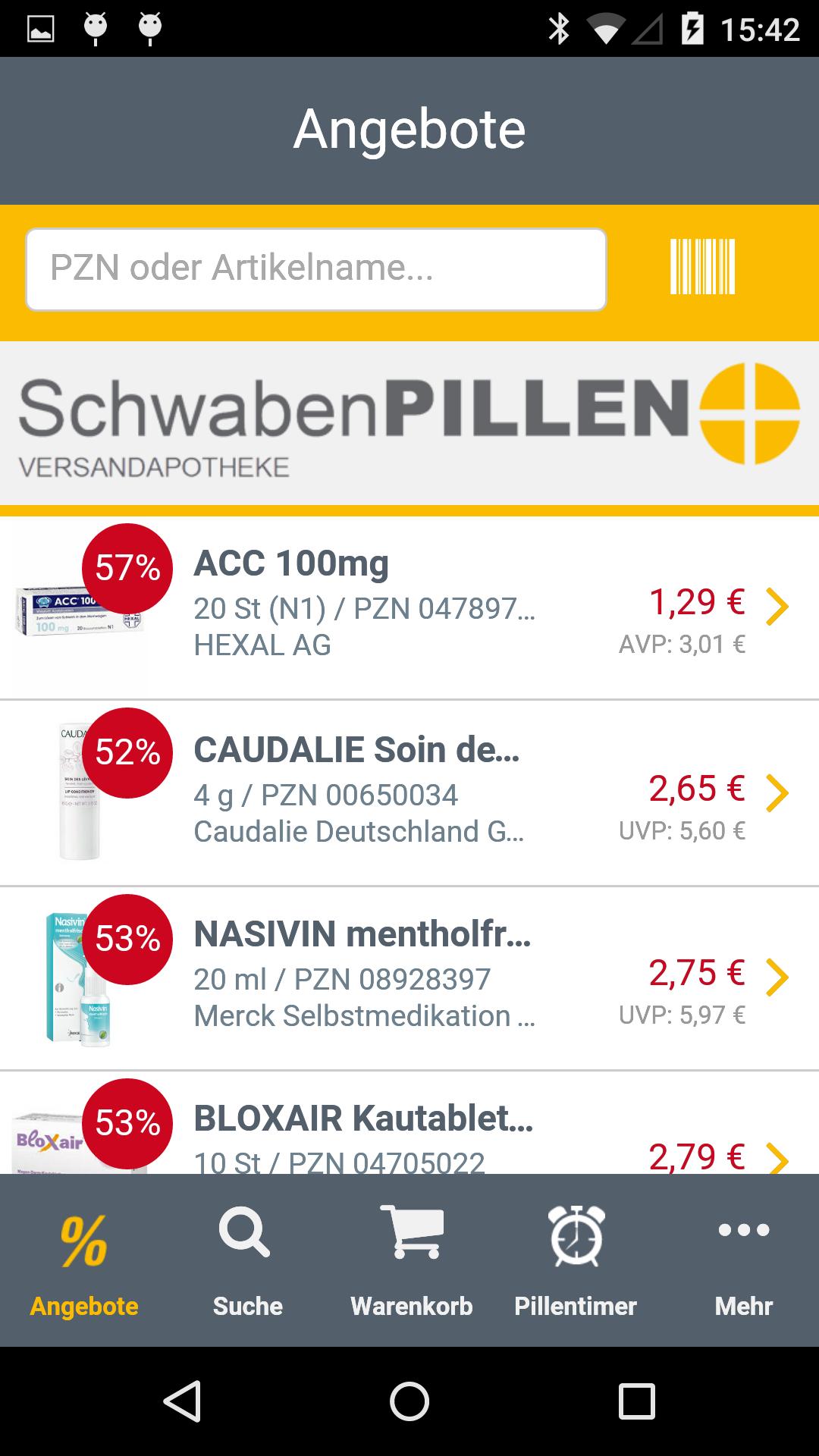Screen dimensions: 819x1456
Task: Switch to the Pillentimer tab
Action: [x=578, y=1259]
